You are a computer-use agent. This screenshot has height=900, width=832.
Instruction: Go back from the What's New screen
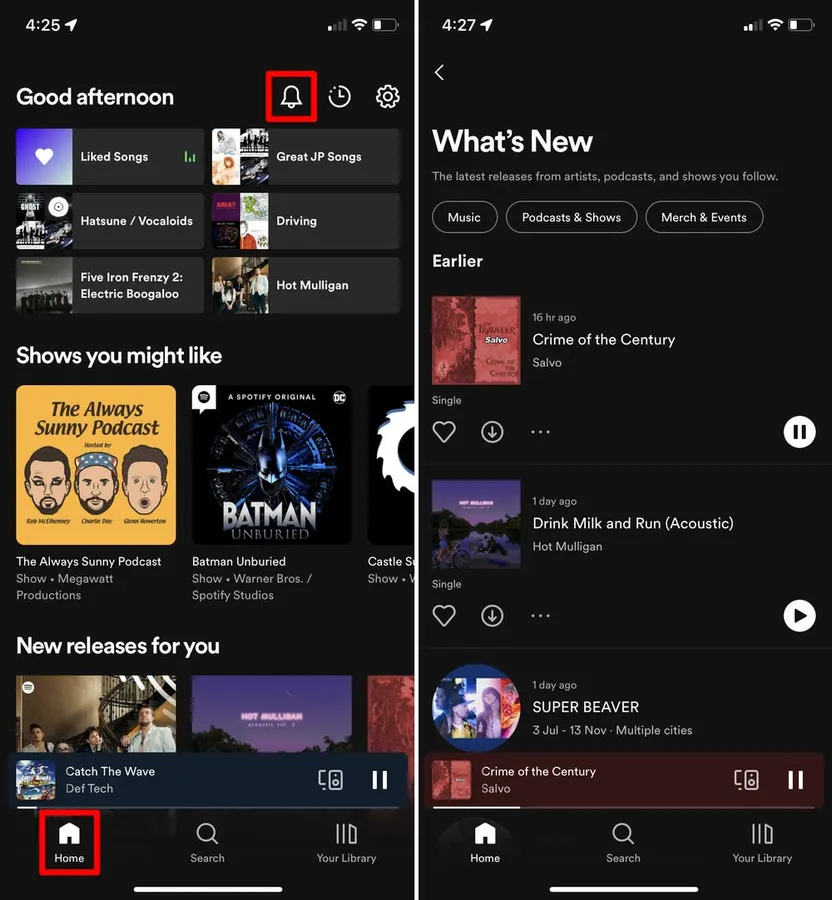pyautogui.click(x=440, y=72)
